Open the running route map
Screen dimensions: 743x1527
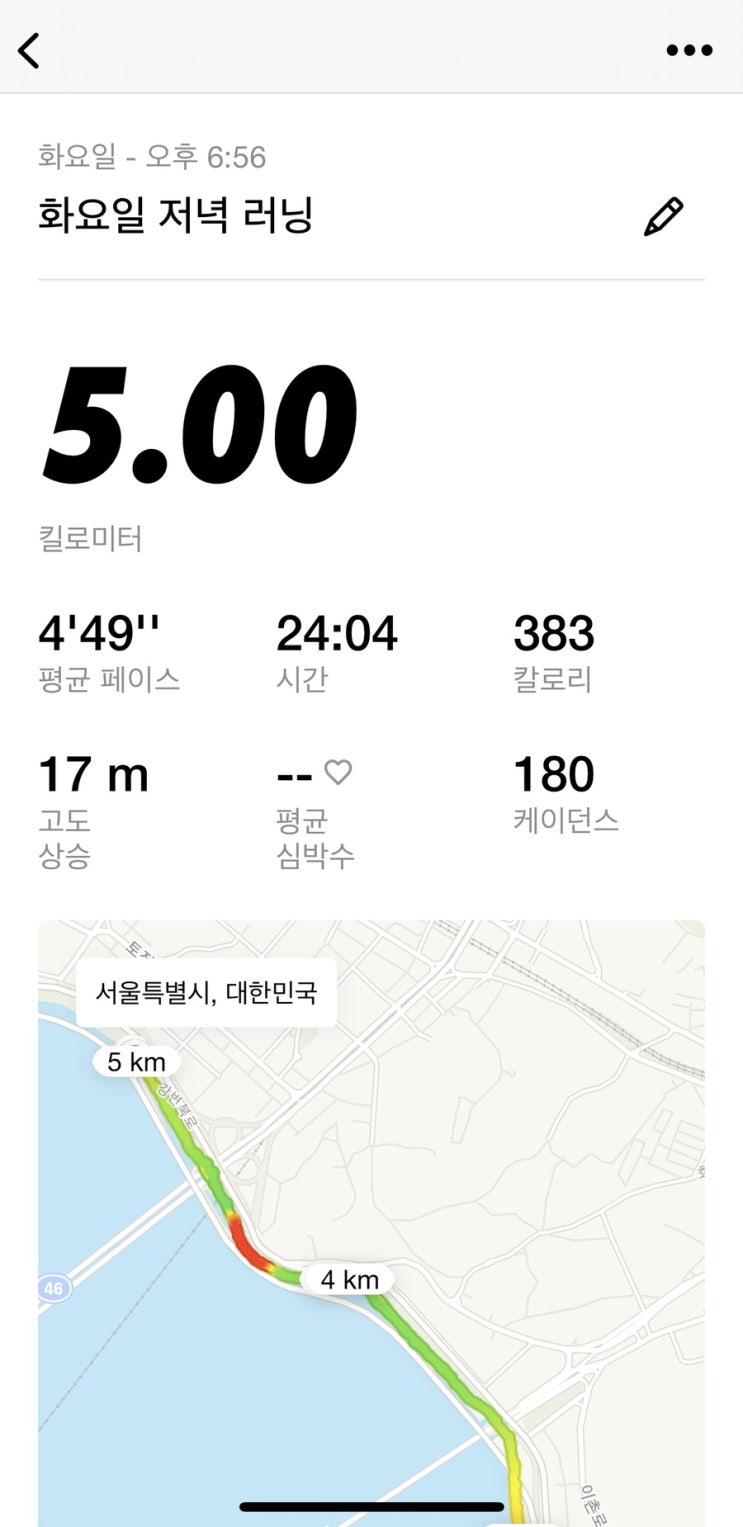coord(371,1222)
